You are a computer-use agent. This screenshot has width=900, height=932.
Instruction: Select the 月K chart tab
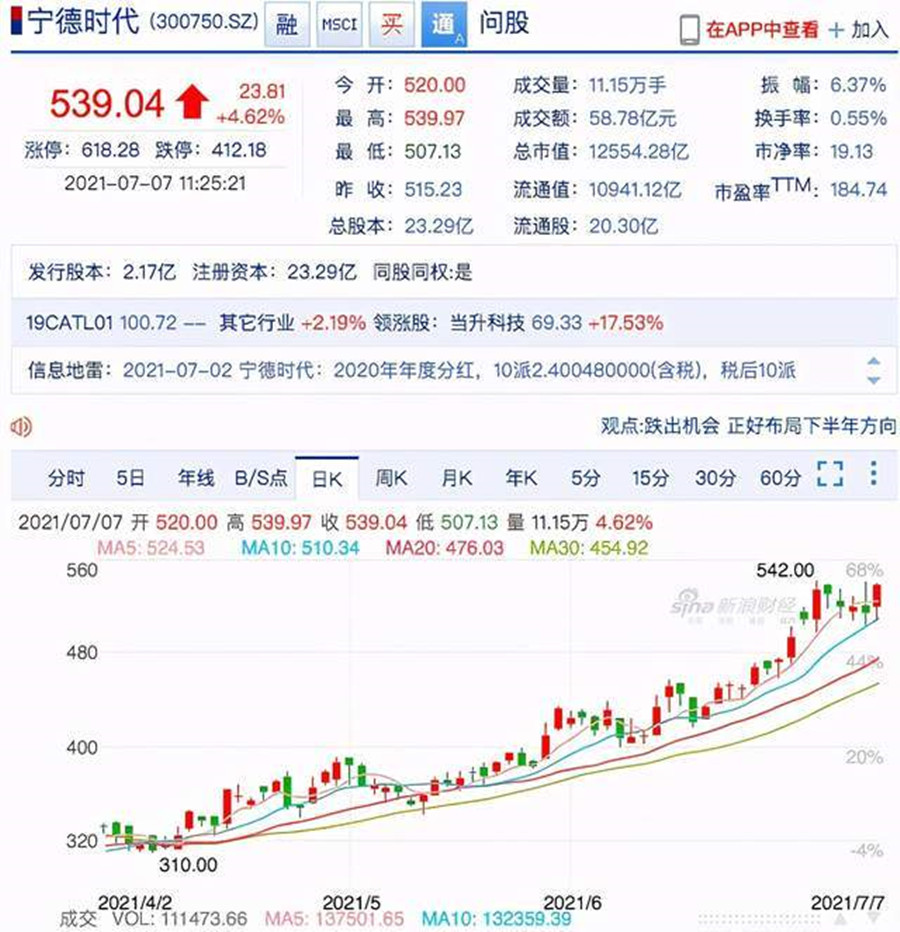point(456,478)
